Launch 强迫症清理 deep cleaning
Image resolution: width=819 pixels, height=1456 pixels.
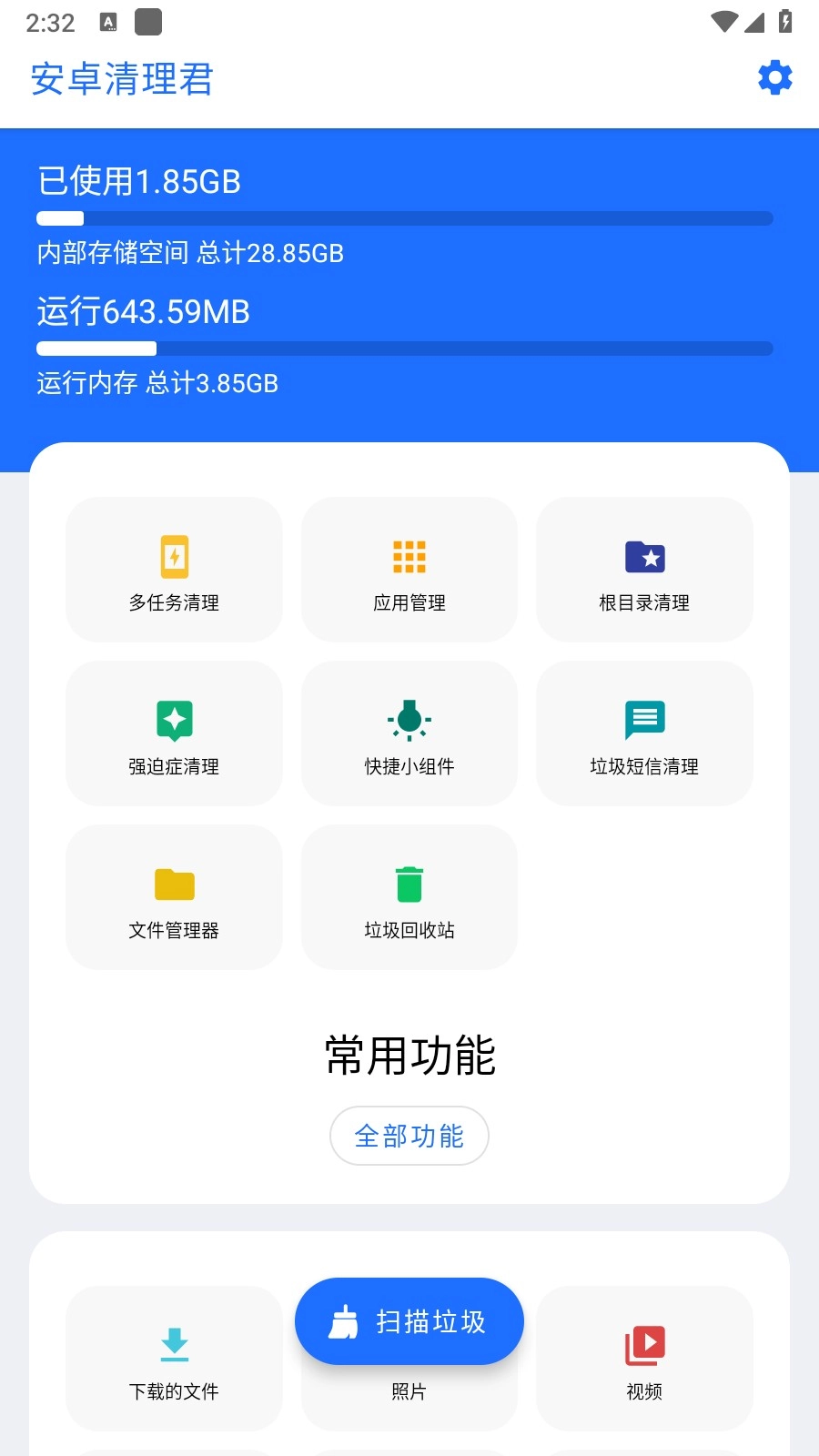point(174,733)
